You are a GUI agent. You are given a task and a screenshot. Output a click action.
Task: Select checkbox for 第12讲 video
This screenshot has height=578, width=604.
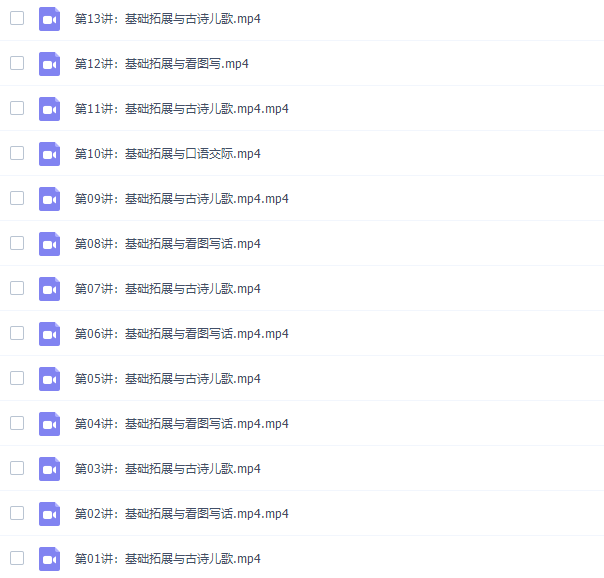point(17,63)
